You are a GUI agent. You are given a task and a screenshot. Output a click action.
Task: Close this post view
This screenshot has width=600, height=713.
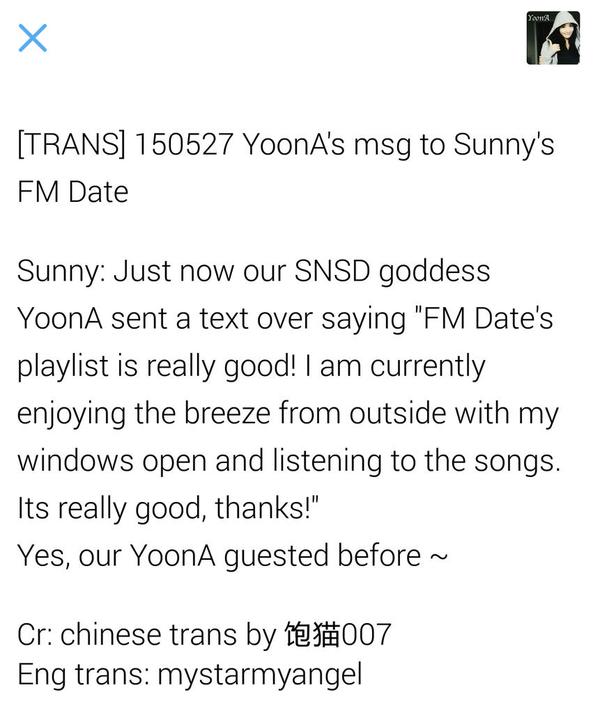(32, 38)
